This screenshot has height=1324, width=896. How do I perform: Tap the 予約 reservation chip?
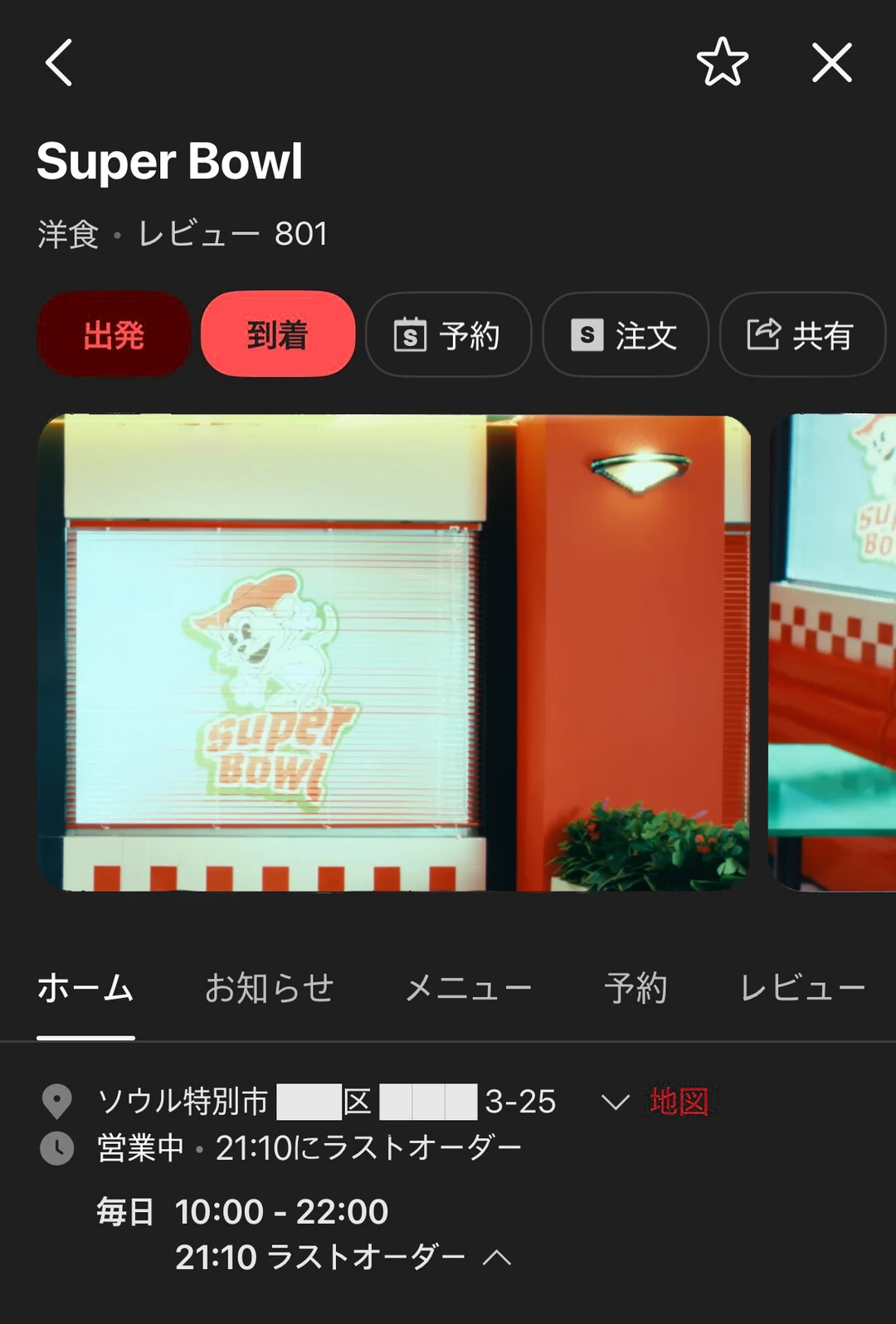[448, 334]
